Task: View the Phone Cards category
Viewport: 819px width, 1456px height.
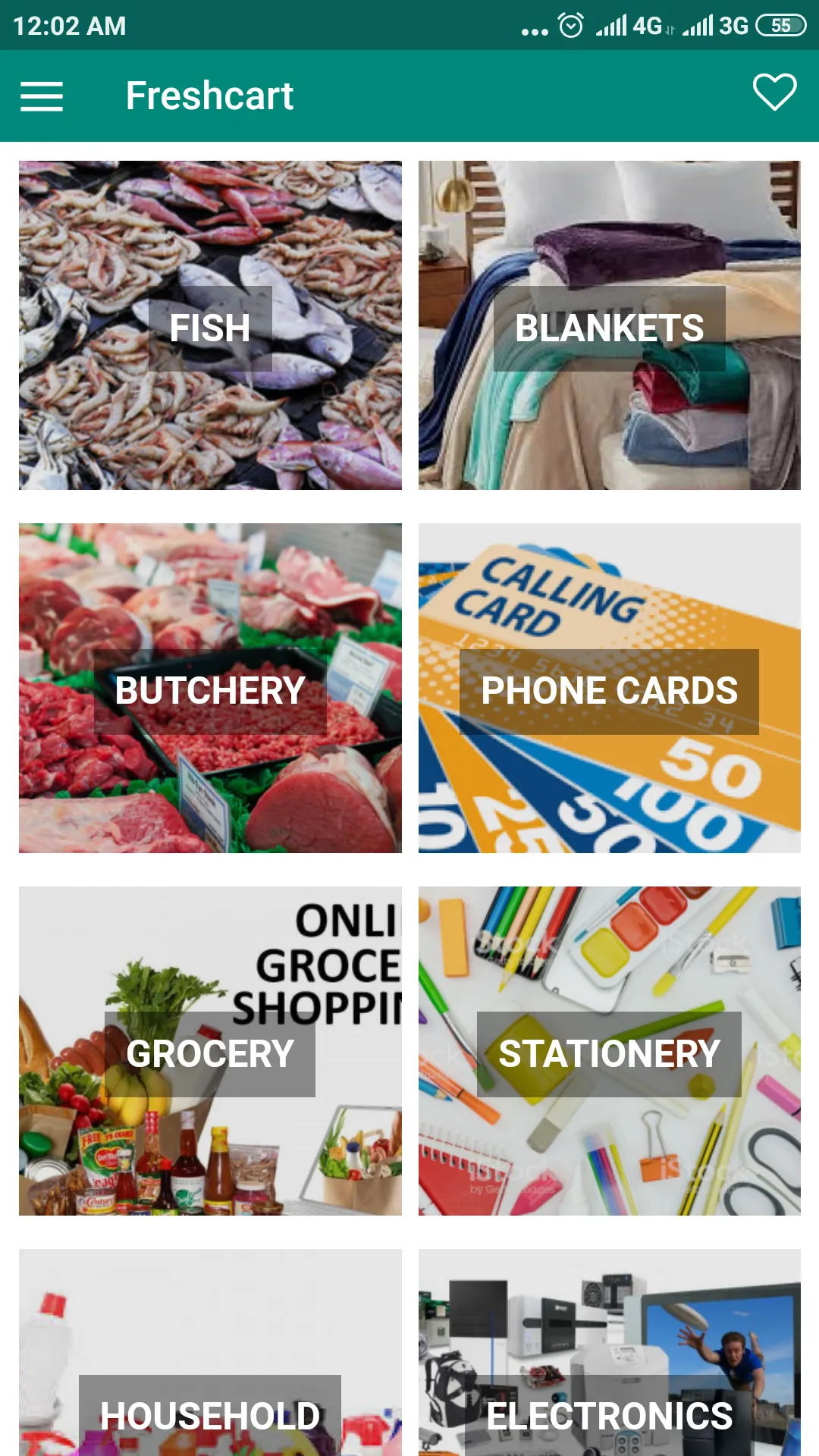Action: pos(610,689)
